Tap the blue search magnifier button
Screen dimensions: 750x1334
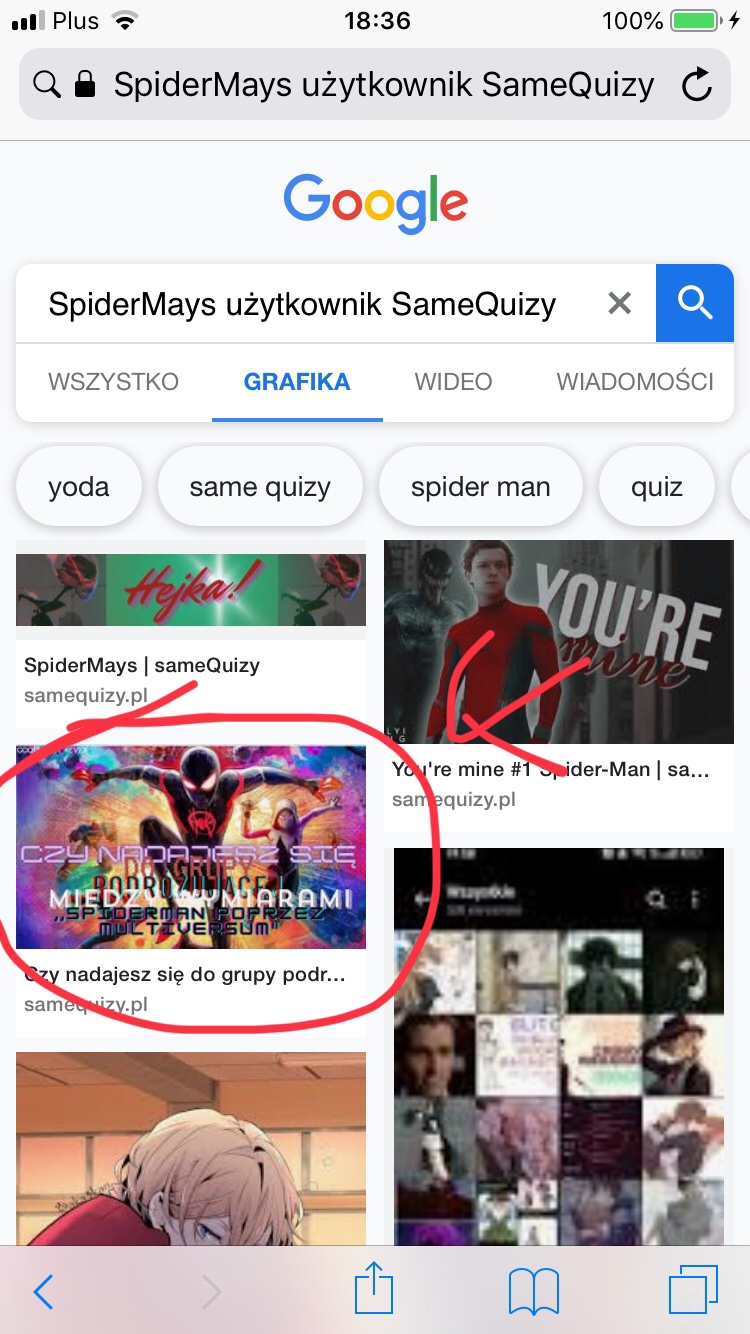coord(694,303)
